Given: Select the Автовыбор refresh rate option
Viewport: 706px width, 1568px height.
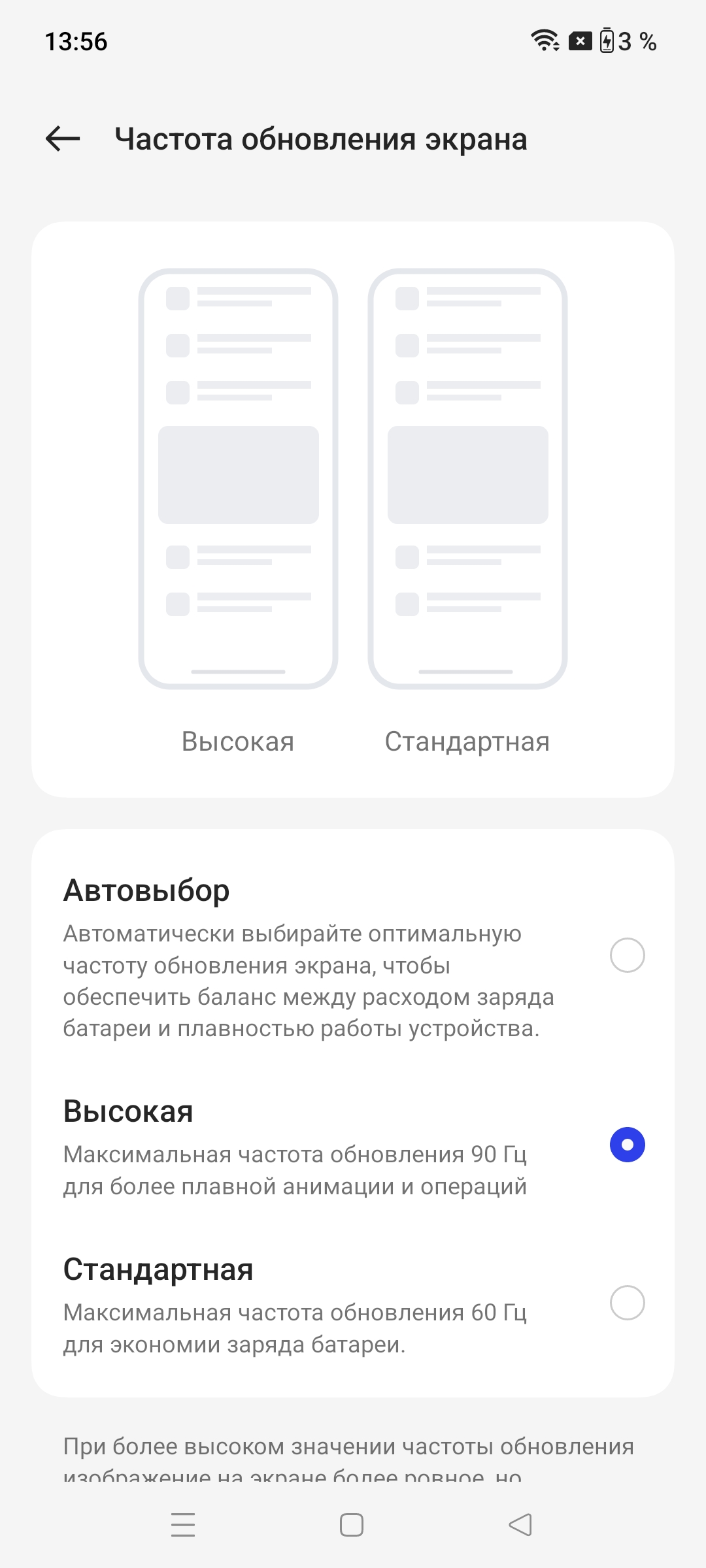Looking at the screenshot, I should [x=626, y=955].
